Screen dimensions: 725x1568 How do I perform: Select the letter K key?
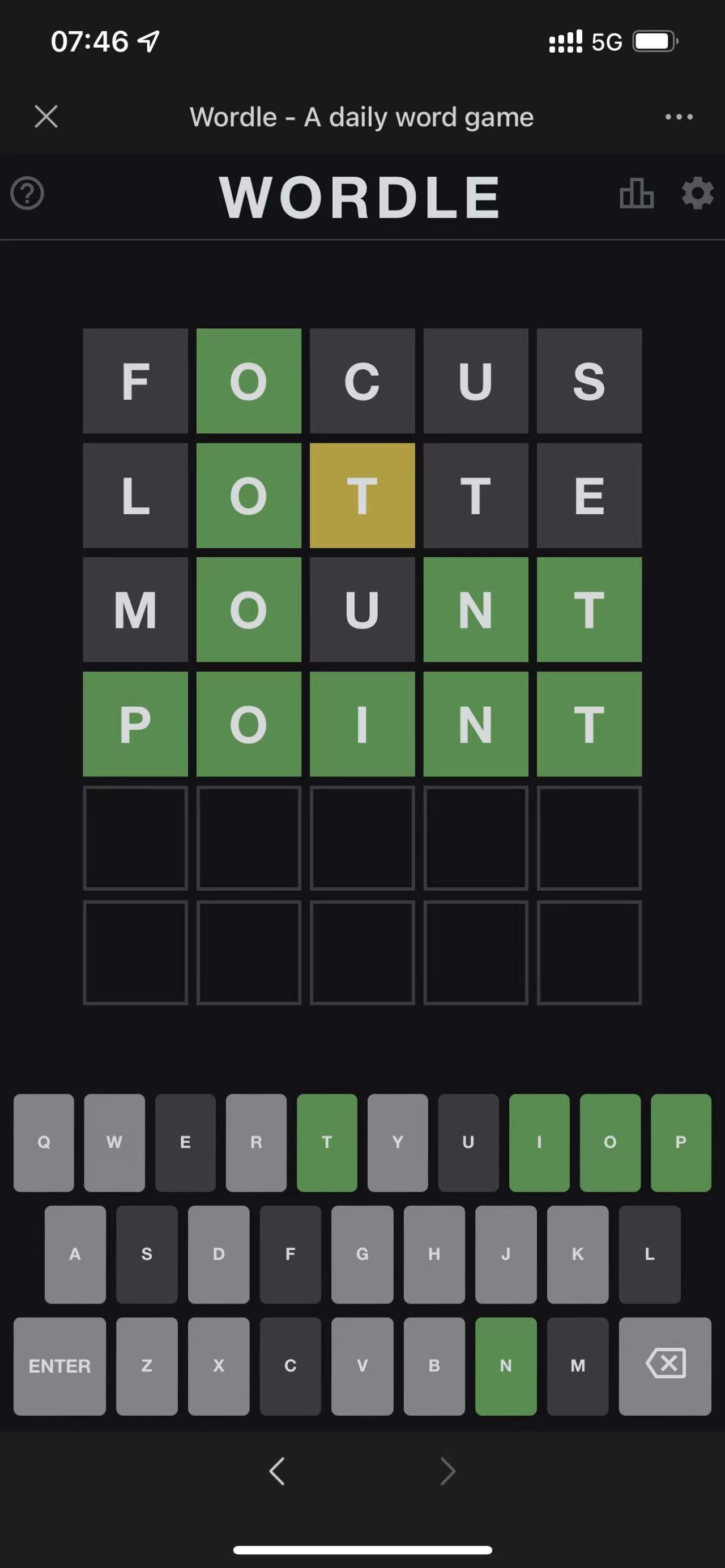coord(578,1254)
